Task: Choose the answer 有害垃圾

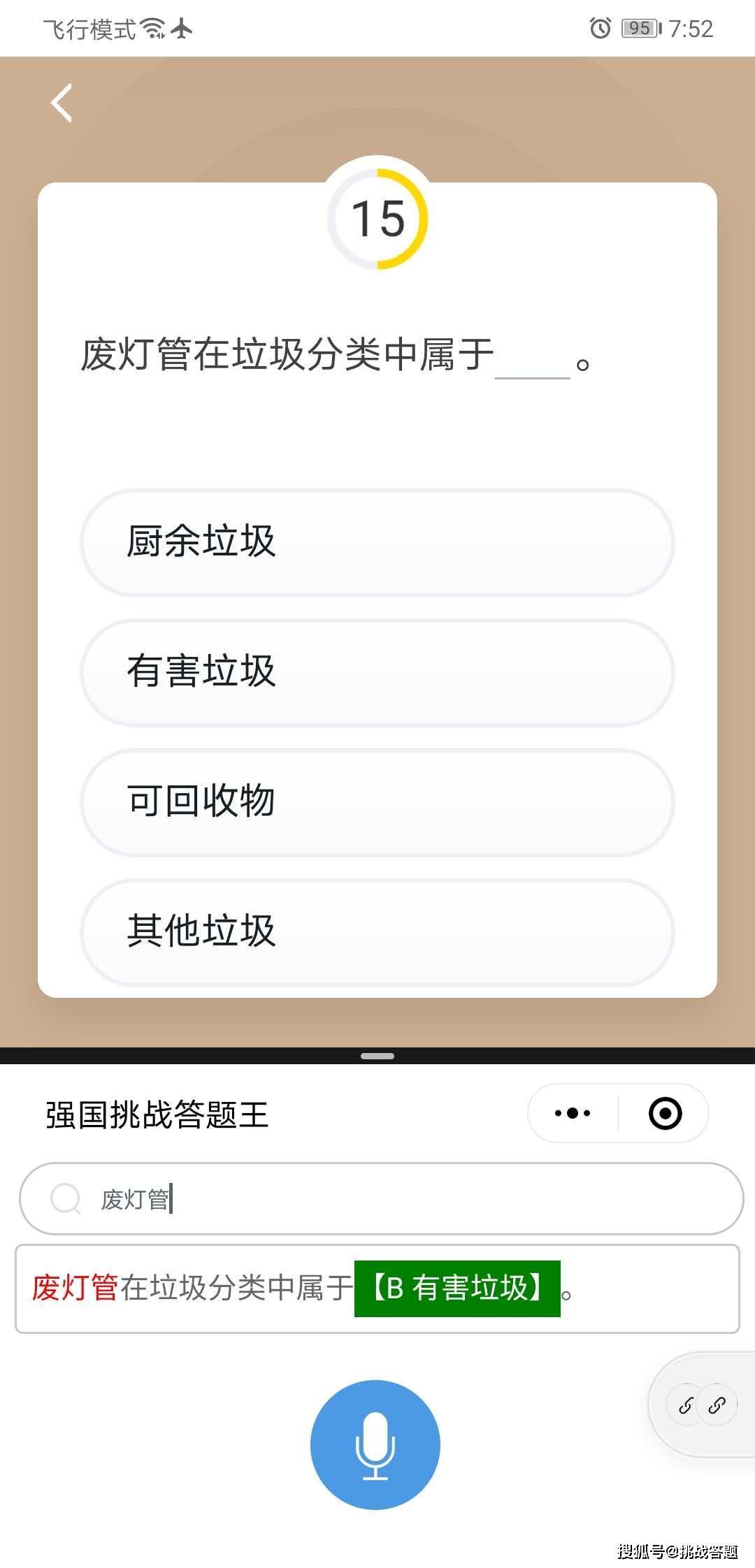Action: (377, 672)
